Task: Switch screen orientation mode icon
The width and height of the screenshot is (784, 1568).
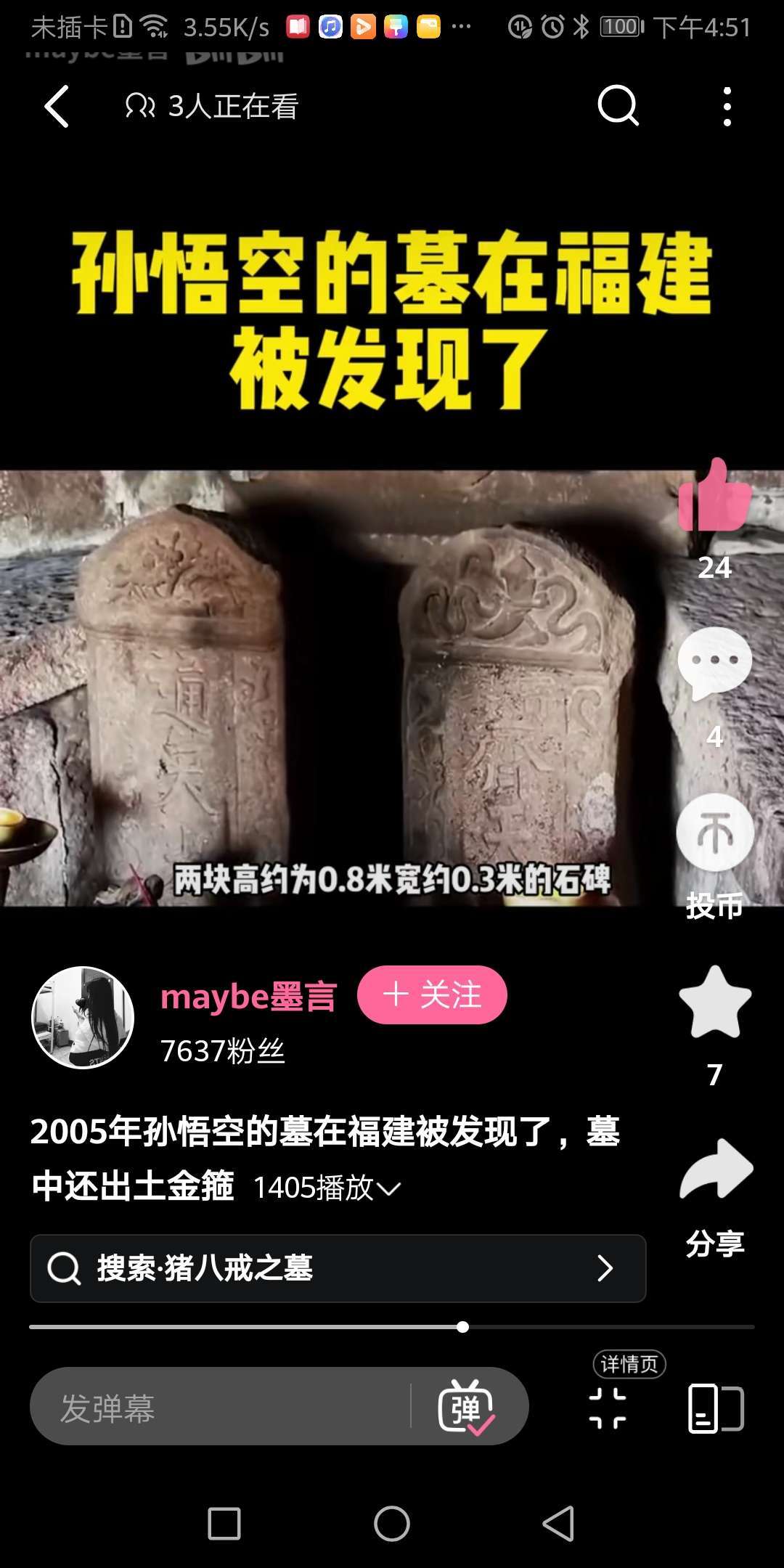Action: tap(715, 1408)
